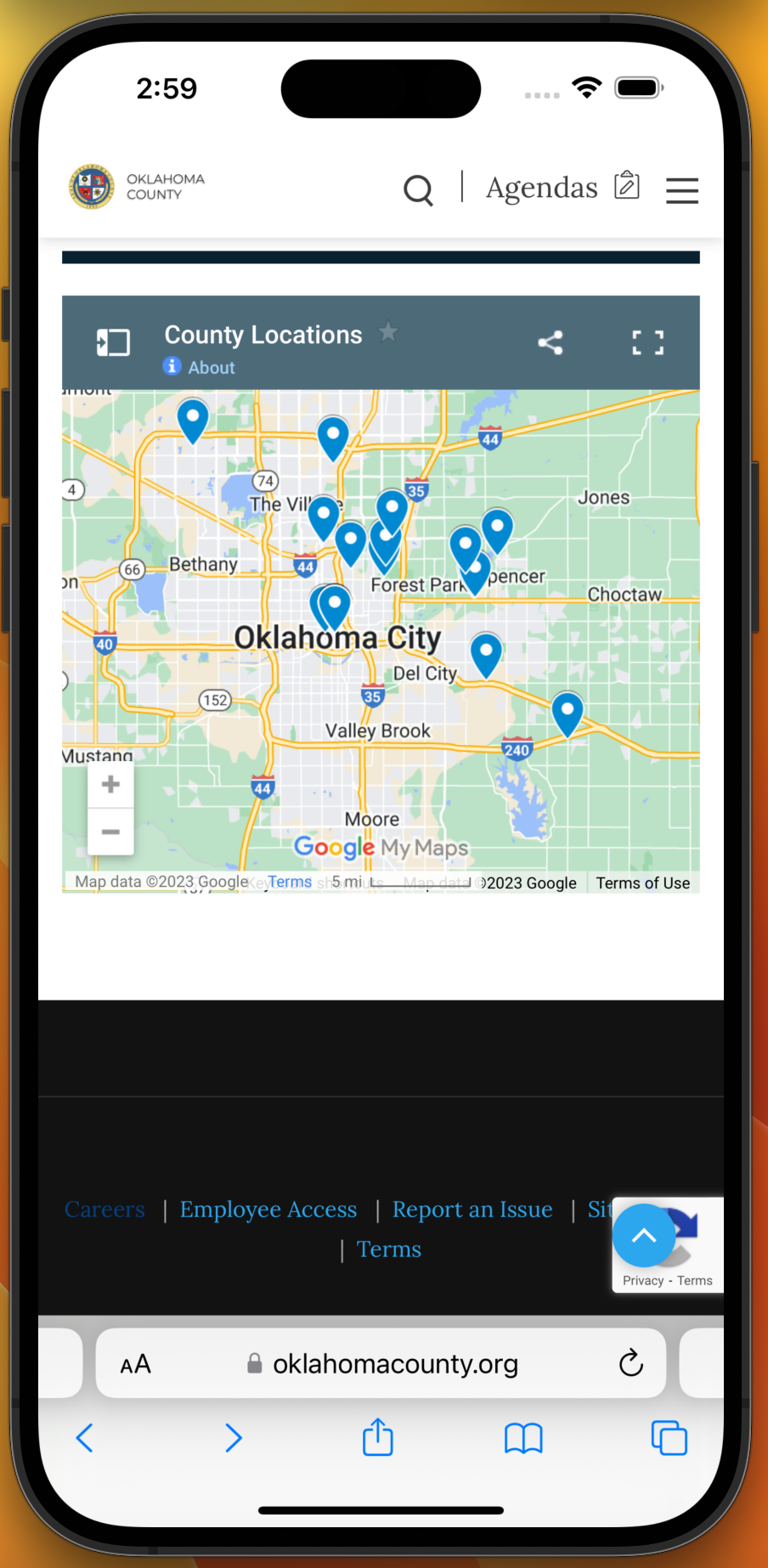The width and height of the screenshot is (768, 1568).
Task: Toggle the map side panel
Action: [113, 342]
